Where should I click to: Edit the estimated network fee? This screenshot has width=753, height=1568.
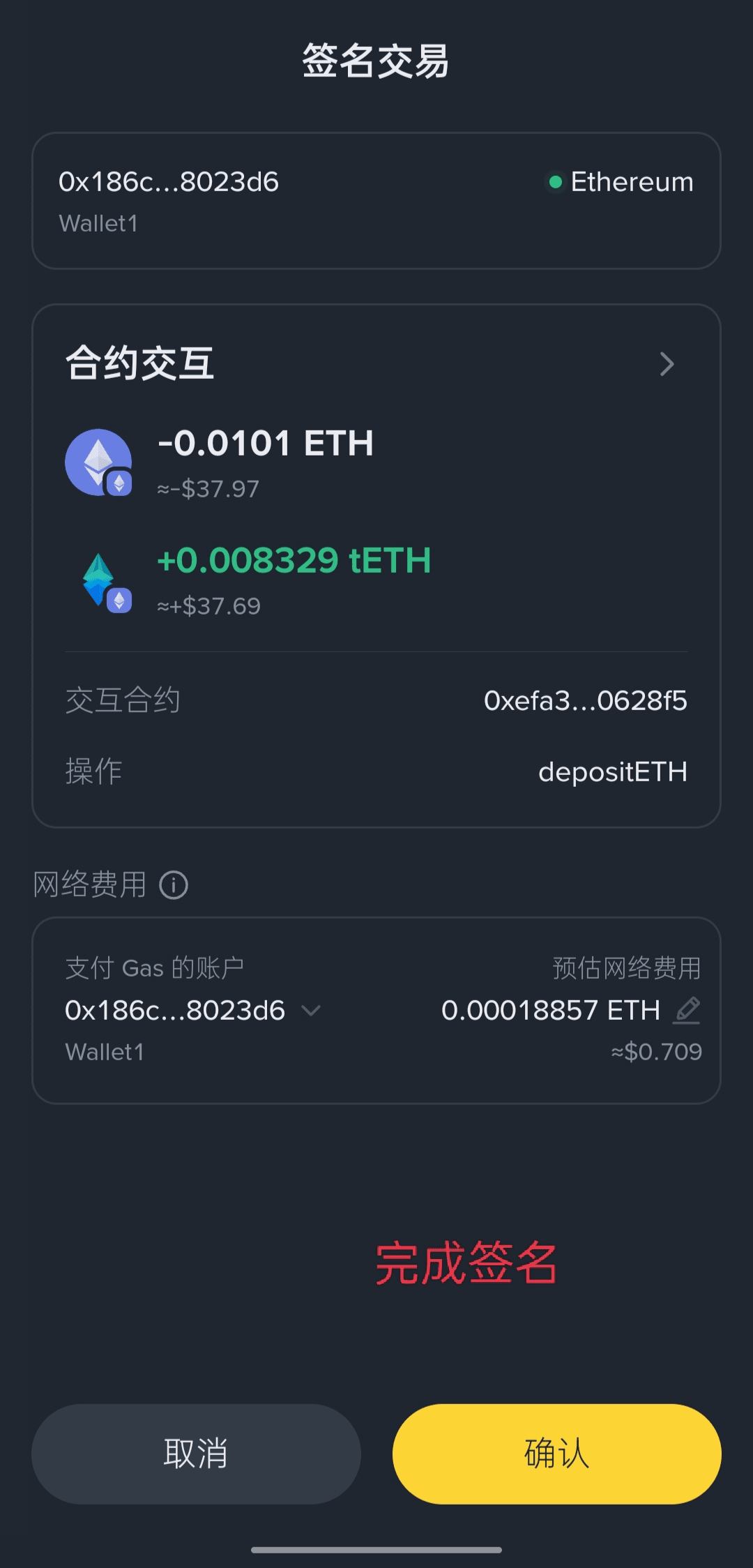coord(687,1010)
